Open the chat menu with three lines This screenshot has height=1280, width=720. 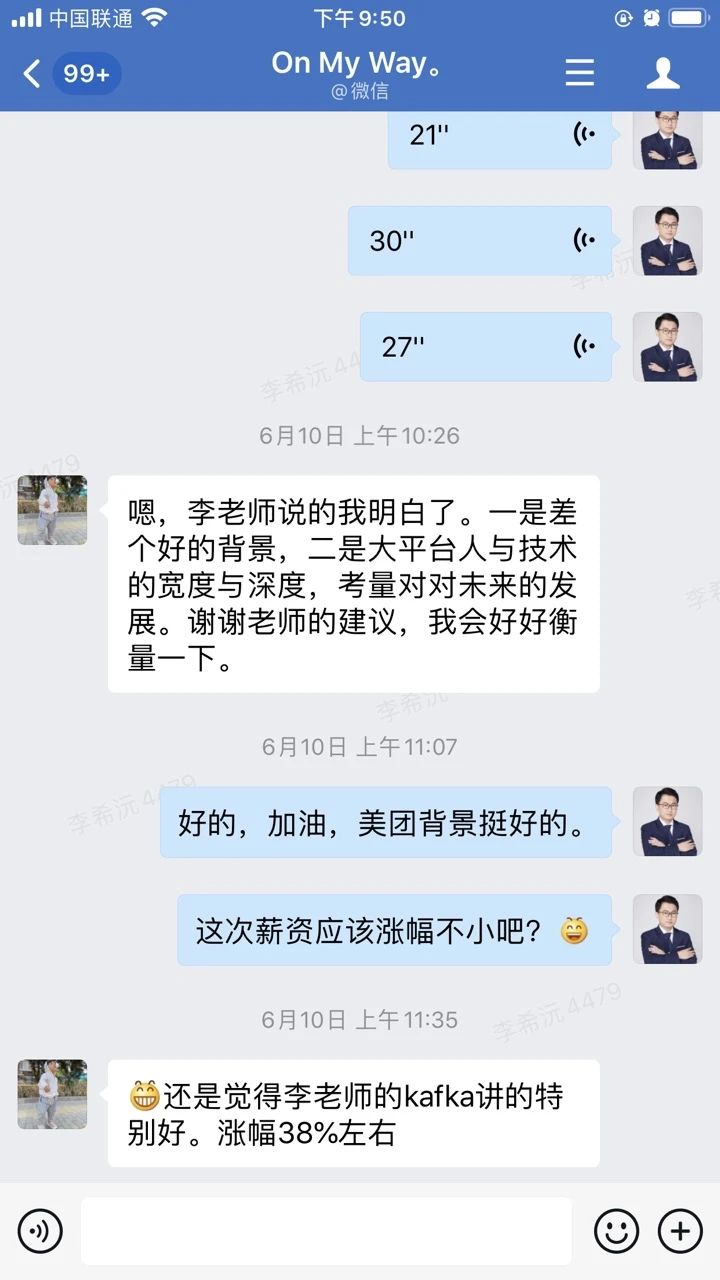580,73
